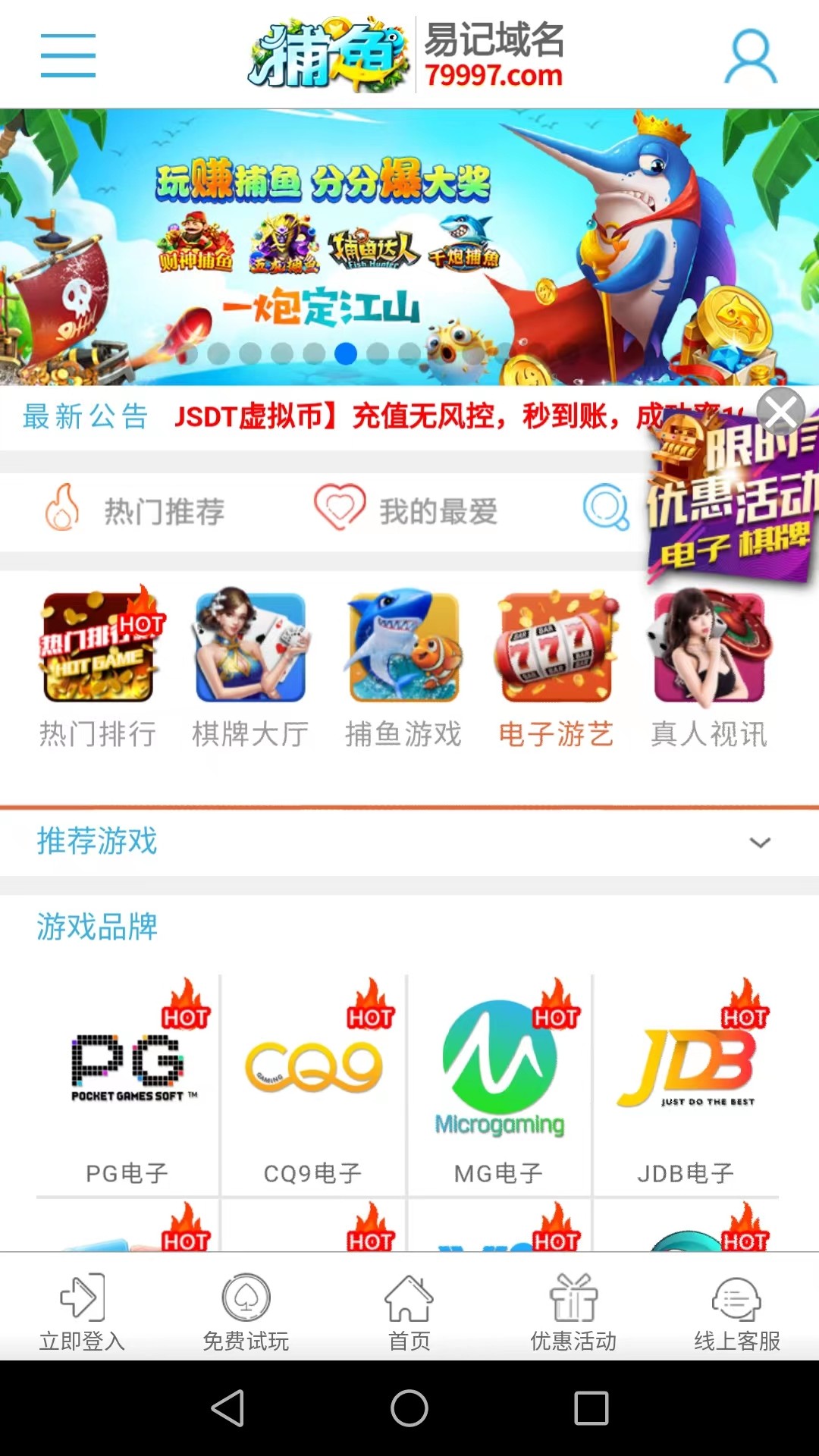Viewport: 819px width, 1456px height.
Task: Switch to 热门推荐 tab
Action: click(x=136, y=511)
